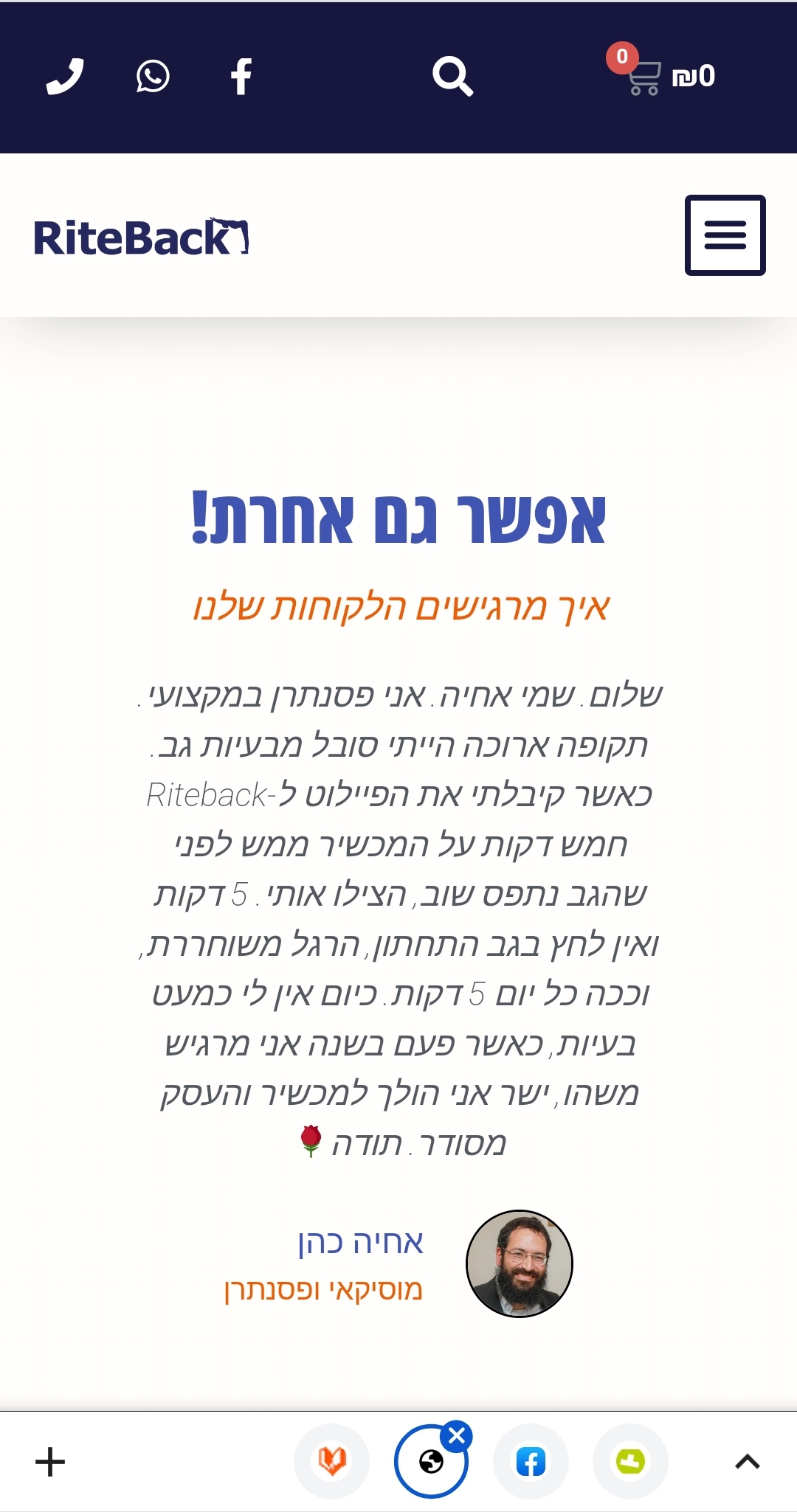Switch to the green icon tab
797x1512 pixels.
[x=630, y=1461]
